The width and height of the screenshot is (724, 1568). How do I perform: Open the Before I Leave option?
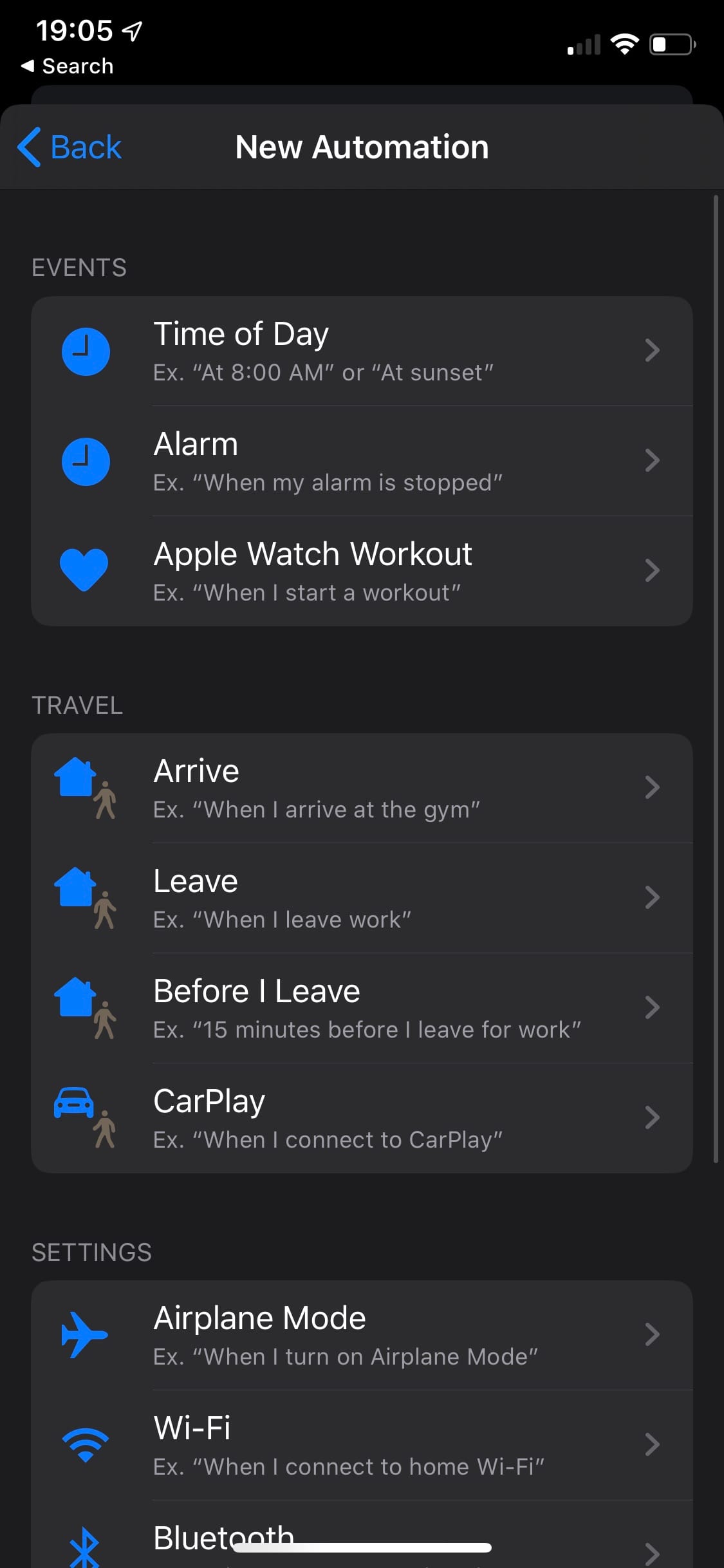pos(362,1009)
